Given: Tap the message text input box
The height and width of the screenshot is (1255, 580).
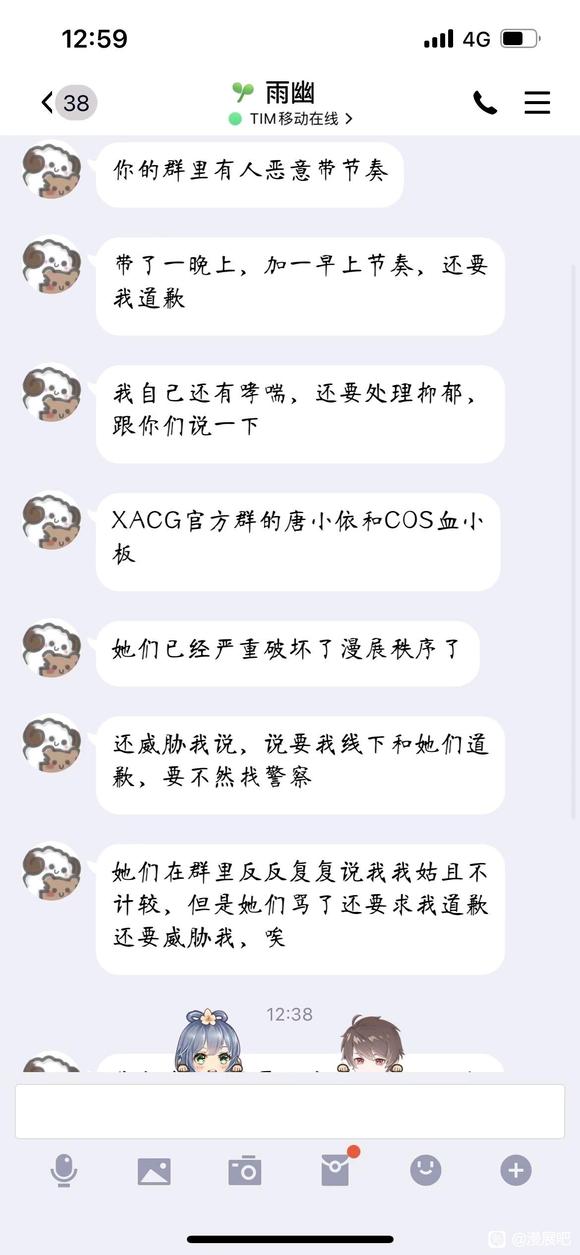Looking at the screenshot, I should [x=289, y=1111].
